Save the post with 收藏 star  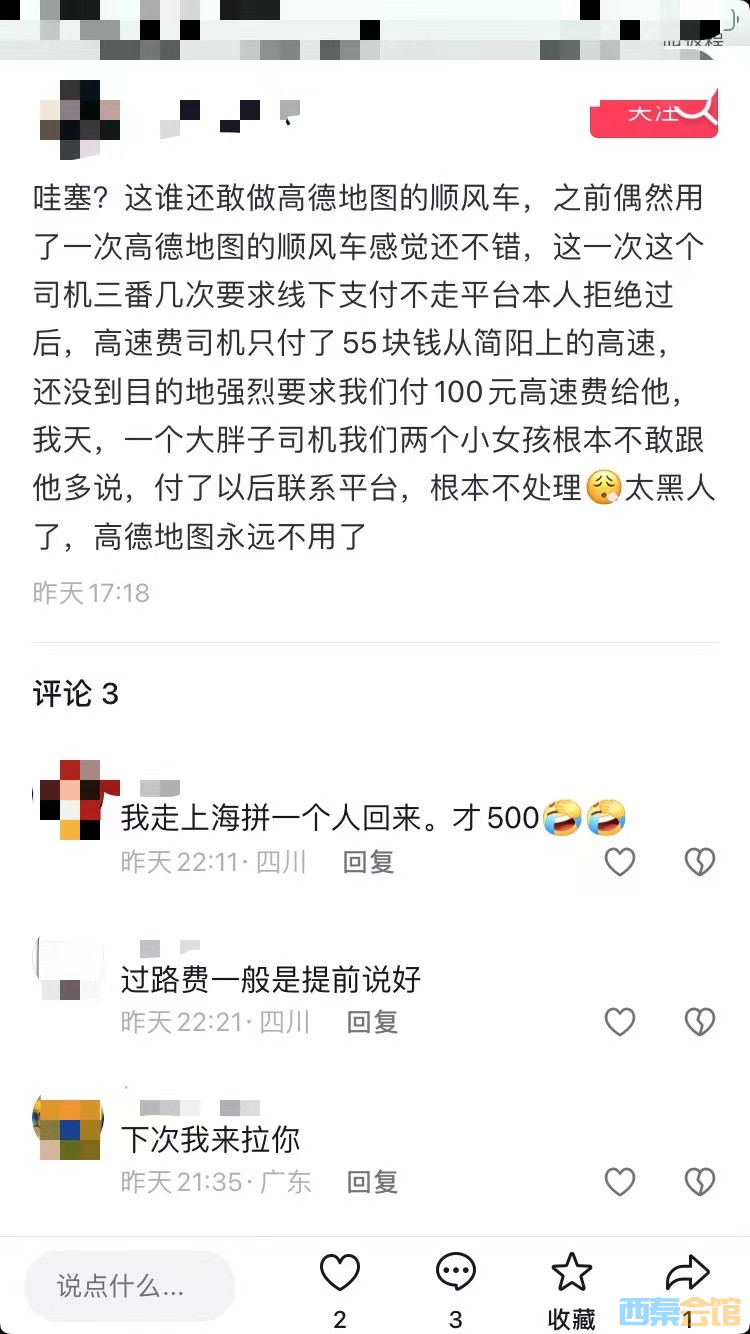coord(572,1275)
